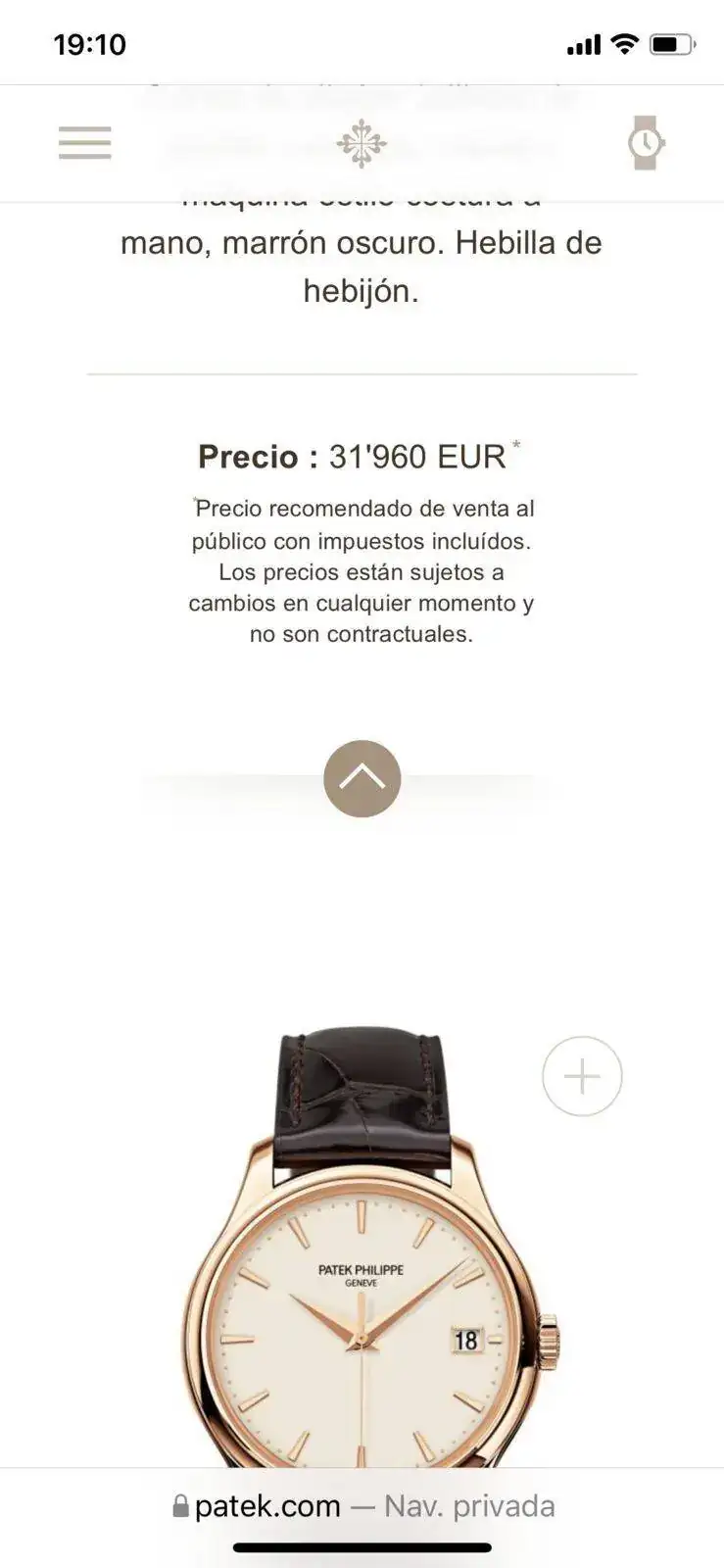
Task: Collapse details with the up chevron button
Action: [362, 778]
